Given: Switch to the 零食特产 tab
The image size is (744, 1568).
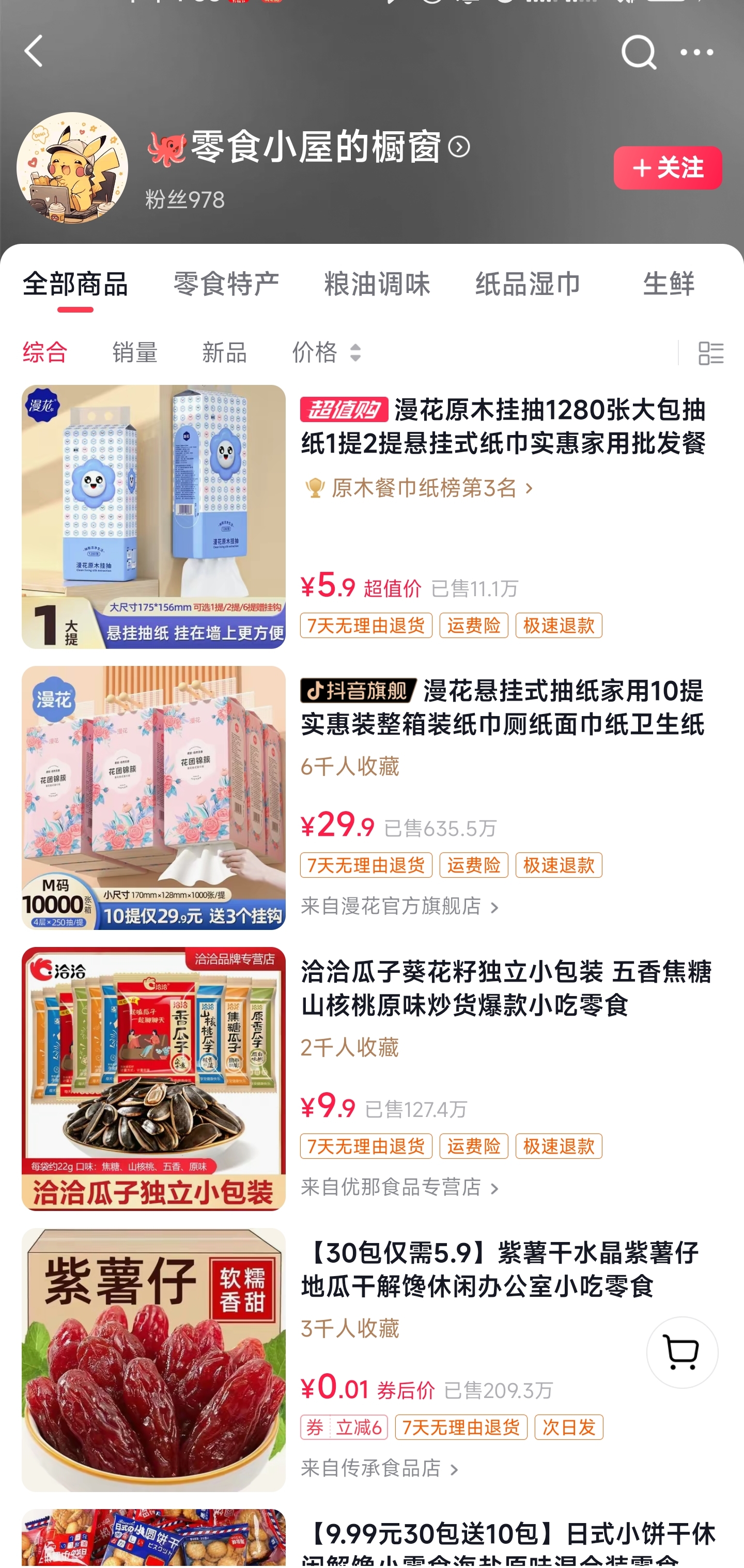Looking at the screenshot, I should pos(226,284).
